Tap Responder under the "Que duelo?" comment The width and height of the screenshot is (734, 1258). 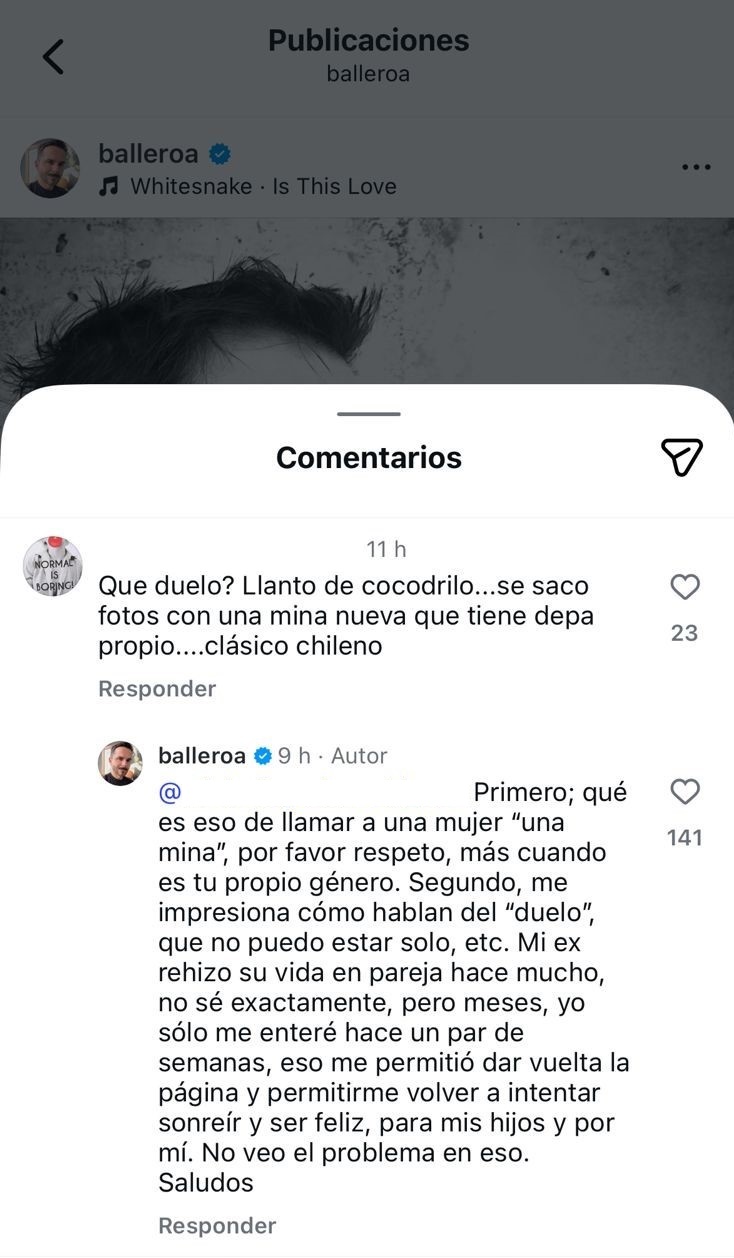pos(157,689)
